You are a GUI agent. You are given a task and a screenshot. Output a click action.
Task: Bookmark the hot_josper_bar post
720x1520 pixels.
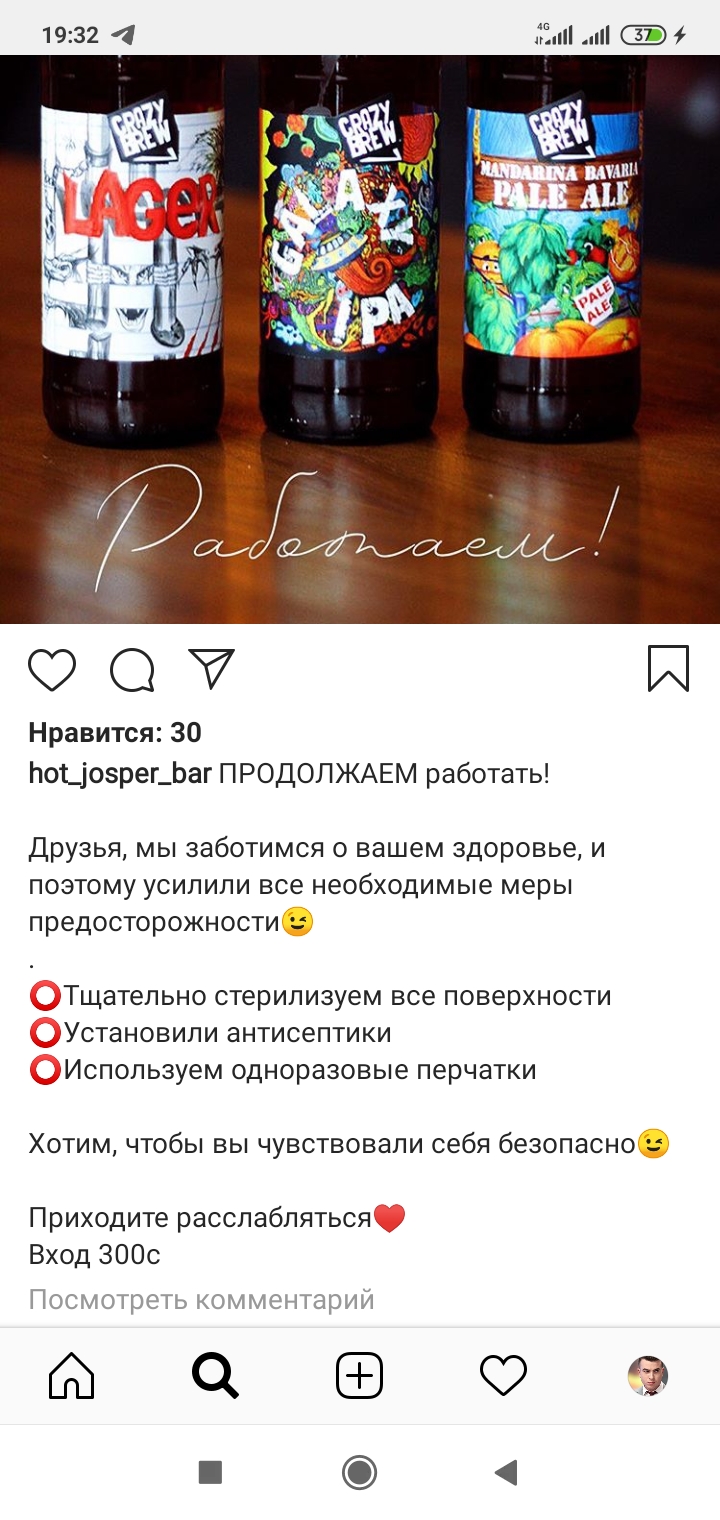(668, 669)
